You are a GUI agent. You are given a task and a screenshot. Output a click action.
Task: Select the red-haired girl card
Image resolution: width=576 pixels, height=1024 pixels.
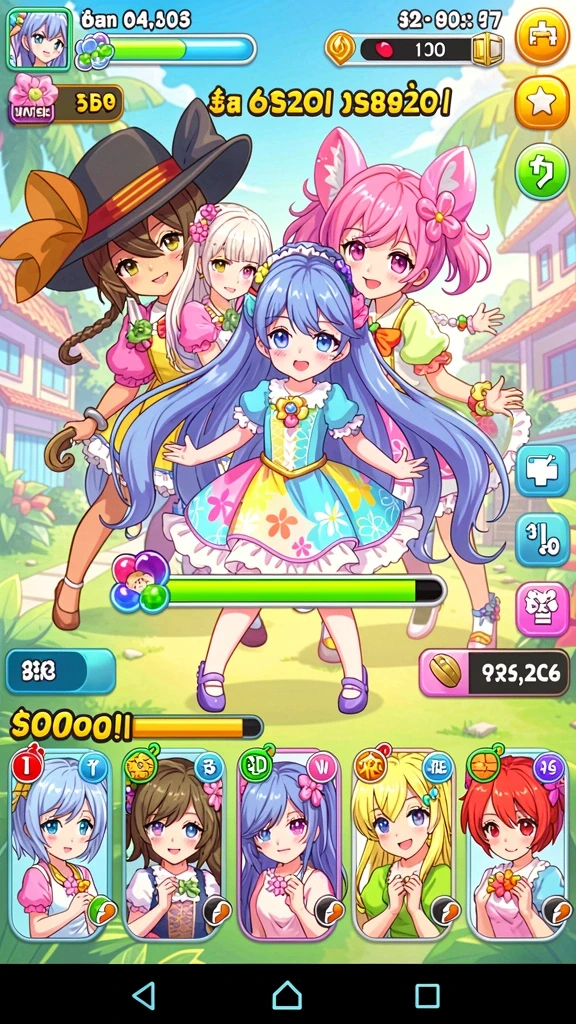(517, 844)
